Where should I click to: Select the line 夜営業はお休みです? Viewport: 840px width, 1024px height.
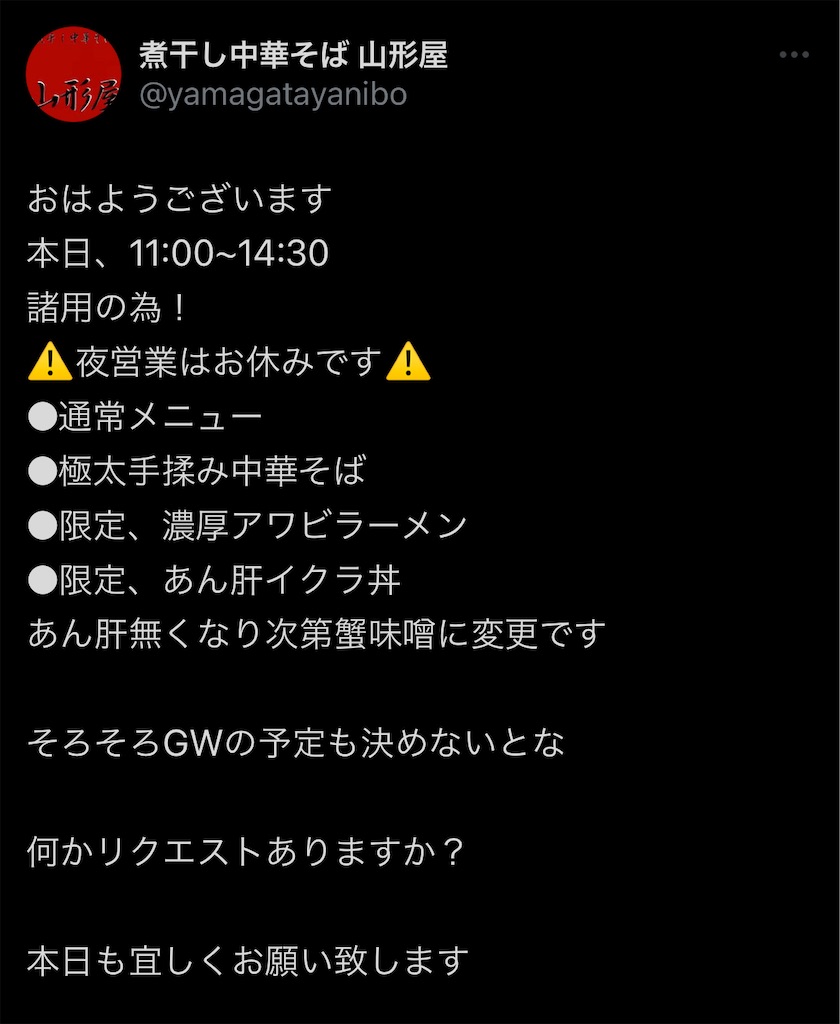click(x=230, y=363)
